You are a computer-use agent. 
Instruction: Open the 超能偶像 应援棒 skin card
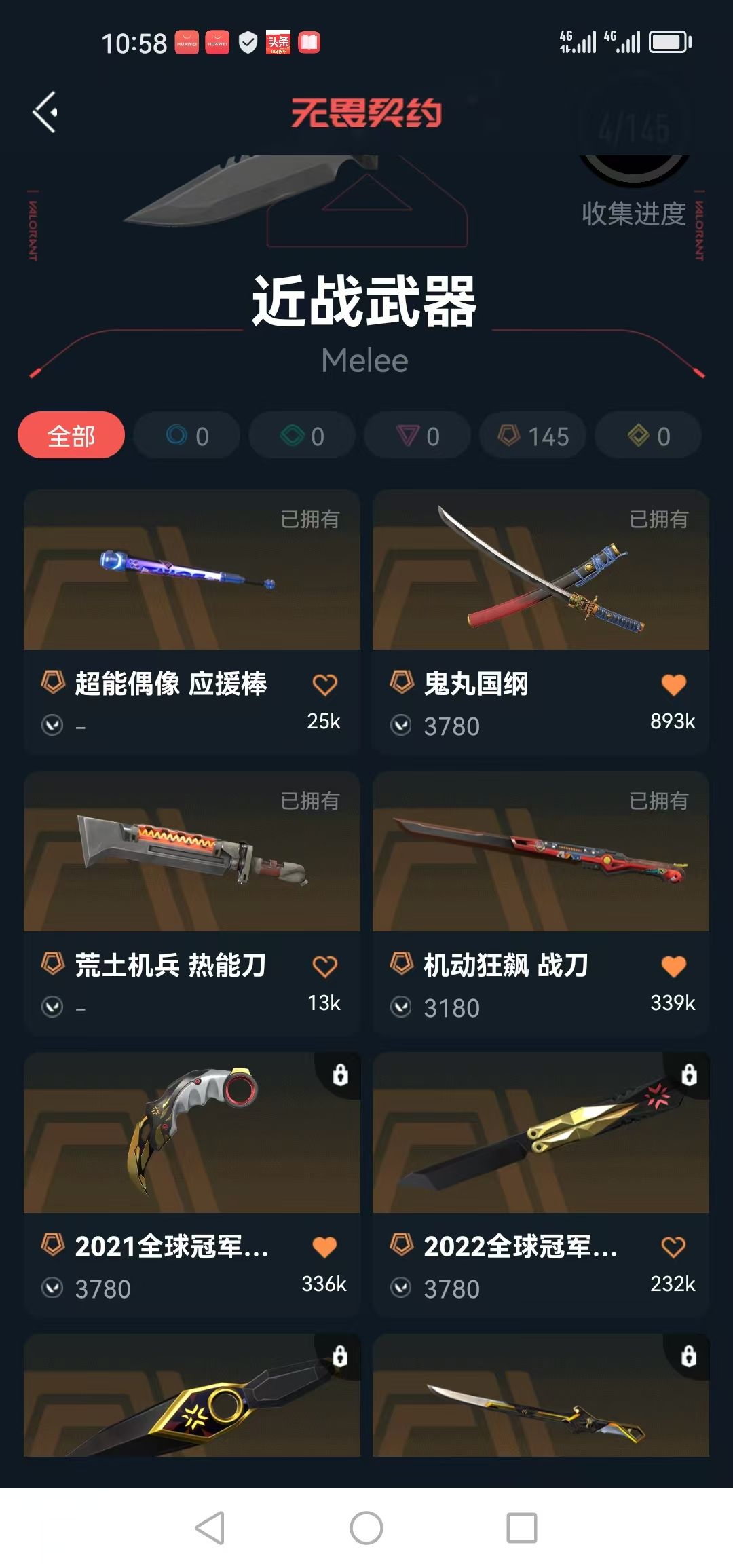(x=192, y=570)
